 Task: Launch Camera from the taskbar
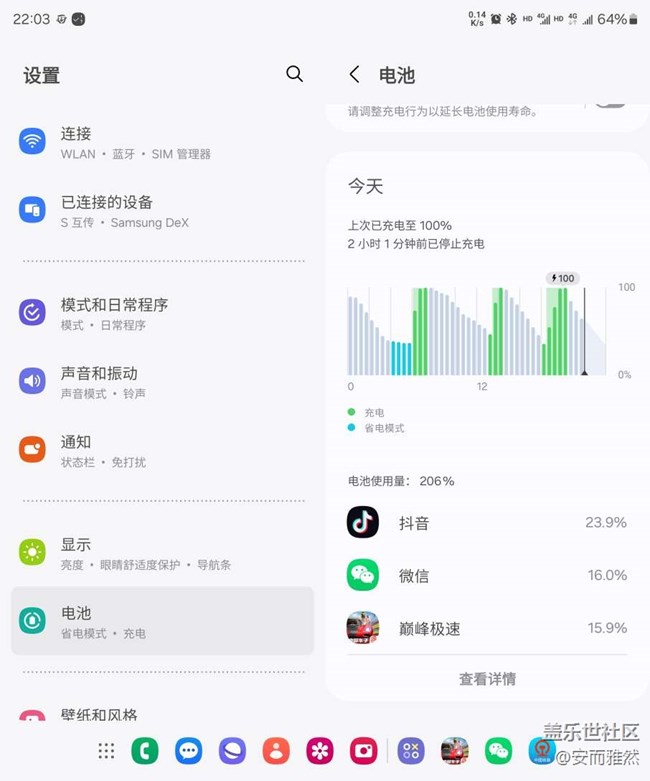[x=364, y=751]
